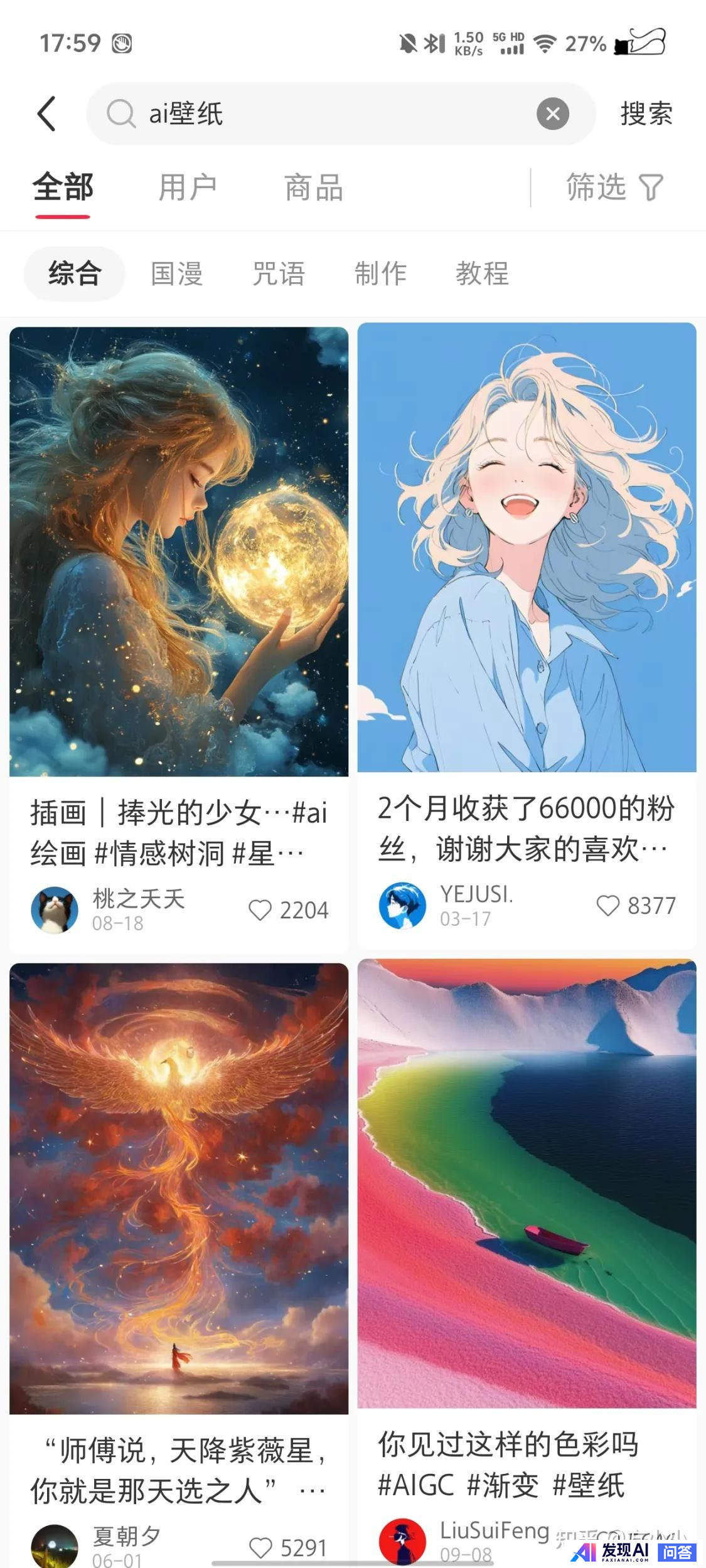Screen dimensions: 706x1568
Task: Switch to the 用户 tab
Action: coord(187,188)
